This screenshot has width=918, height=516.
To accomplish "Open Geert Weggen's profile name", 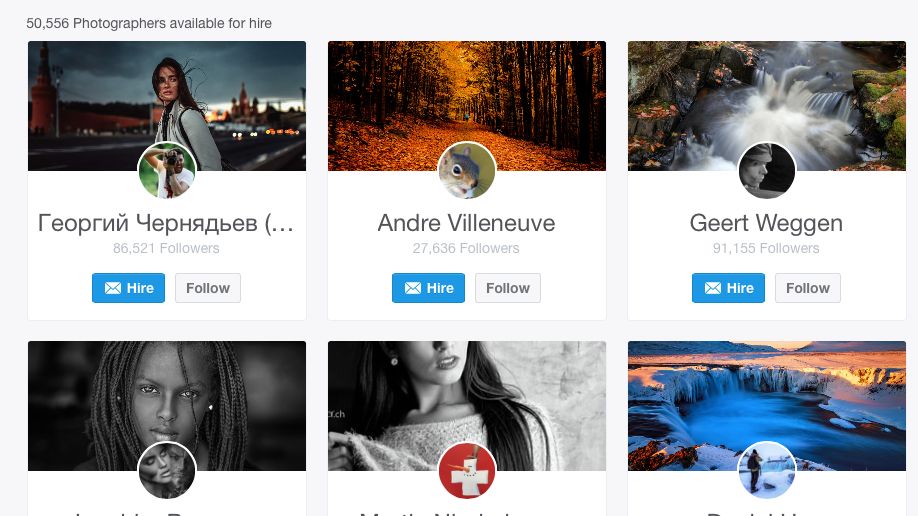I will click(x=766, y=223).
